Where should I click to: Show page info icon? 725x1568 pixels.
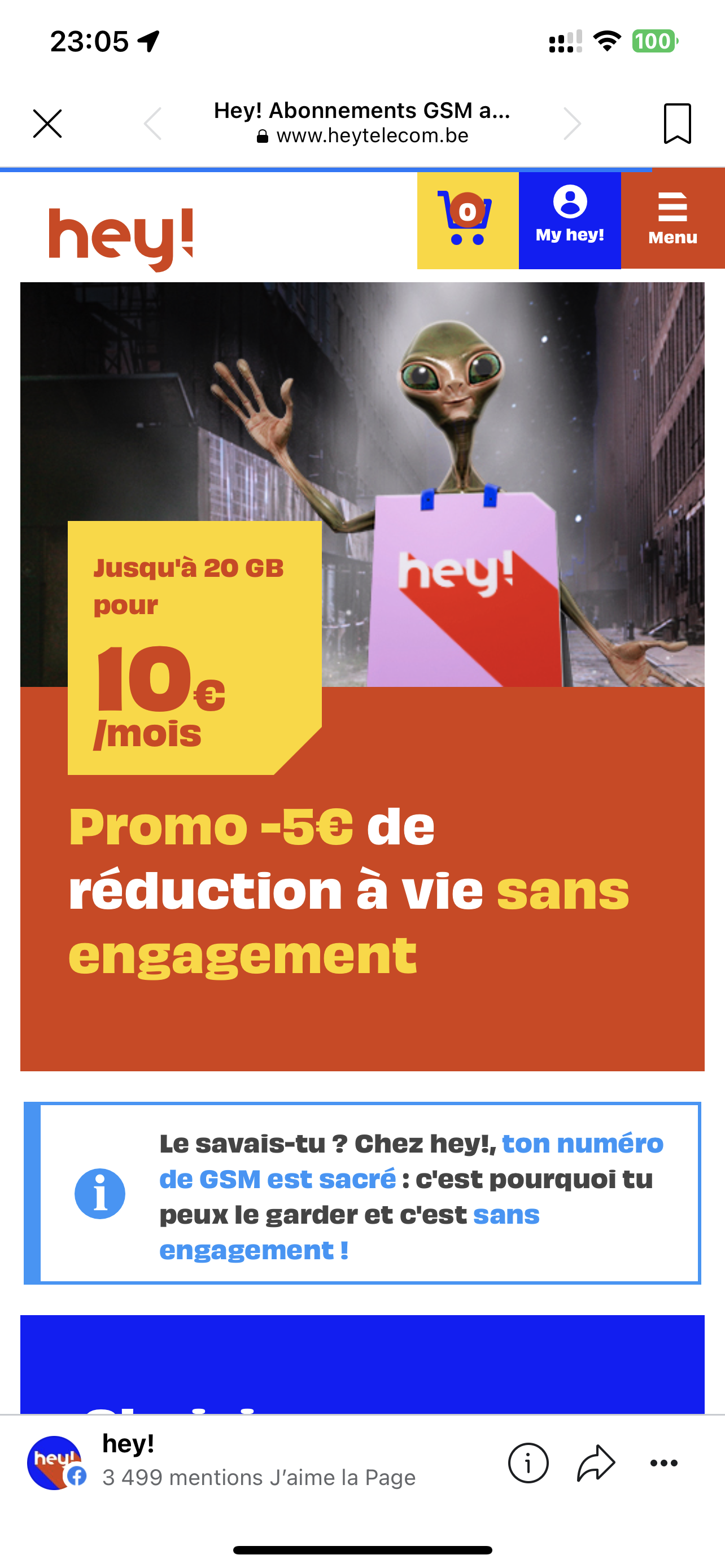pyautogui.click(x=528, y=1462)
